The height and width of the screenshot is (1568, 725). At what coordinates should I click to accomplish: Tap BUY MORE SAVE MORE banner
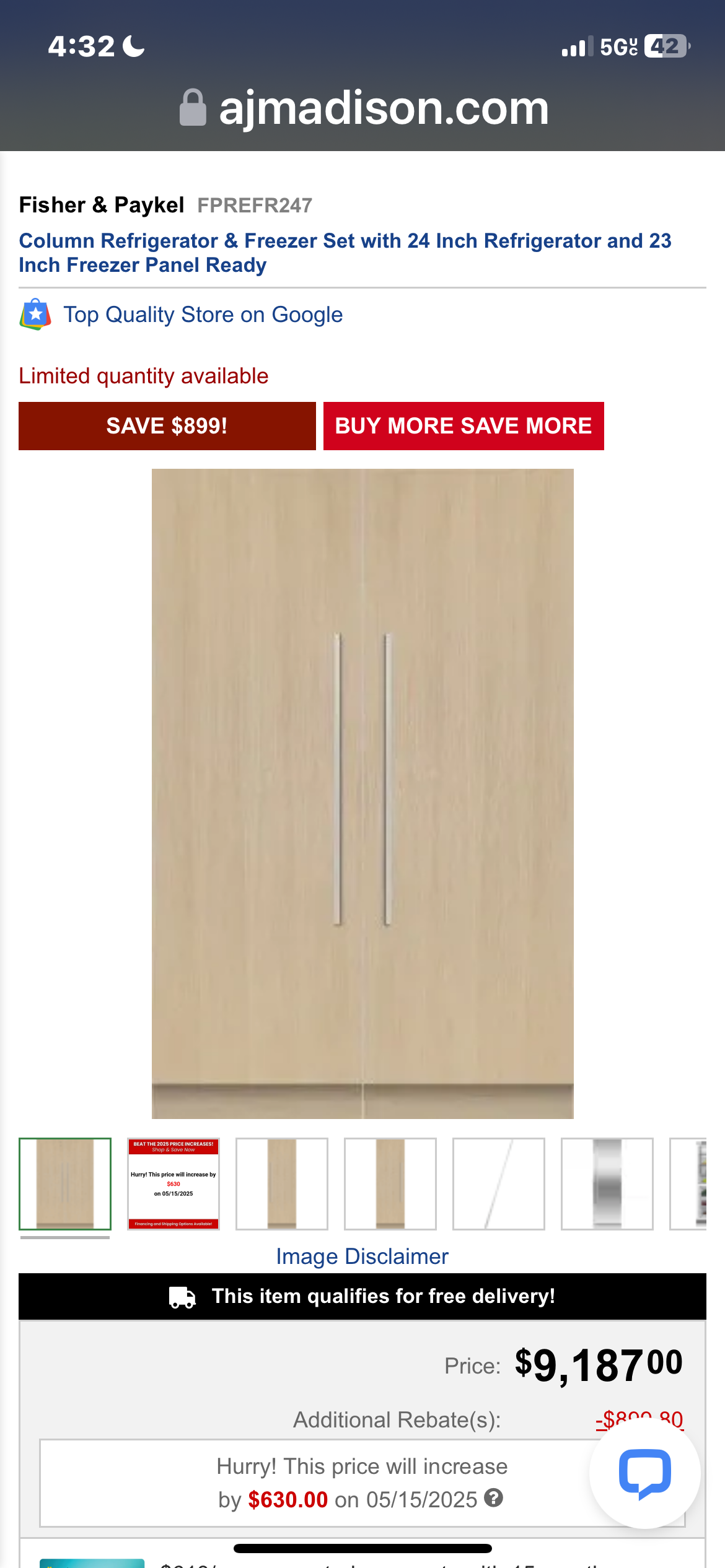(x=463, y=426)
